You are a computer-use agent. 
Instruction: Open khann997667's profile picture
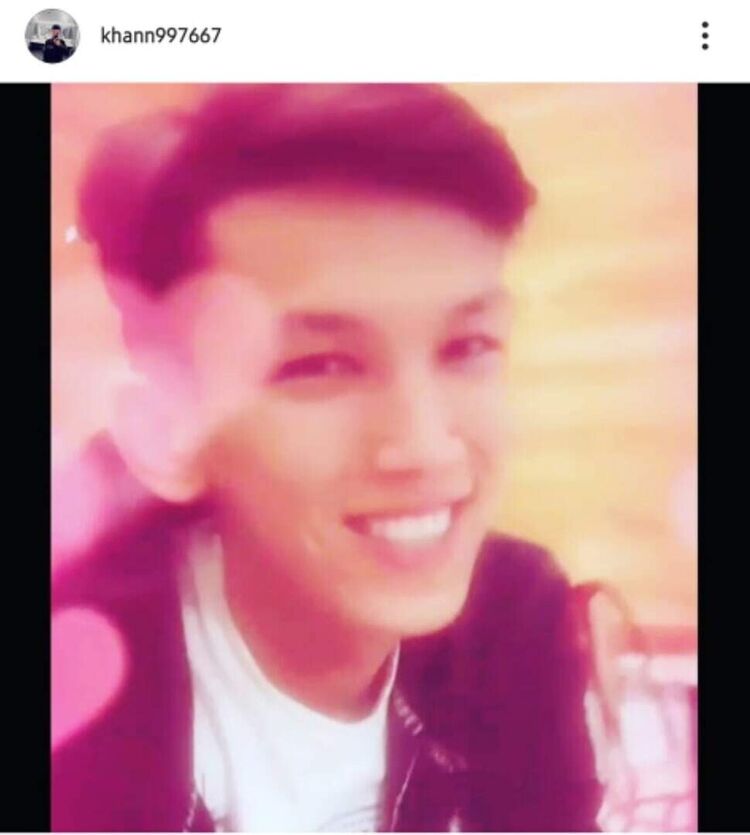[52, 36]
